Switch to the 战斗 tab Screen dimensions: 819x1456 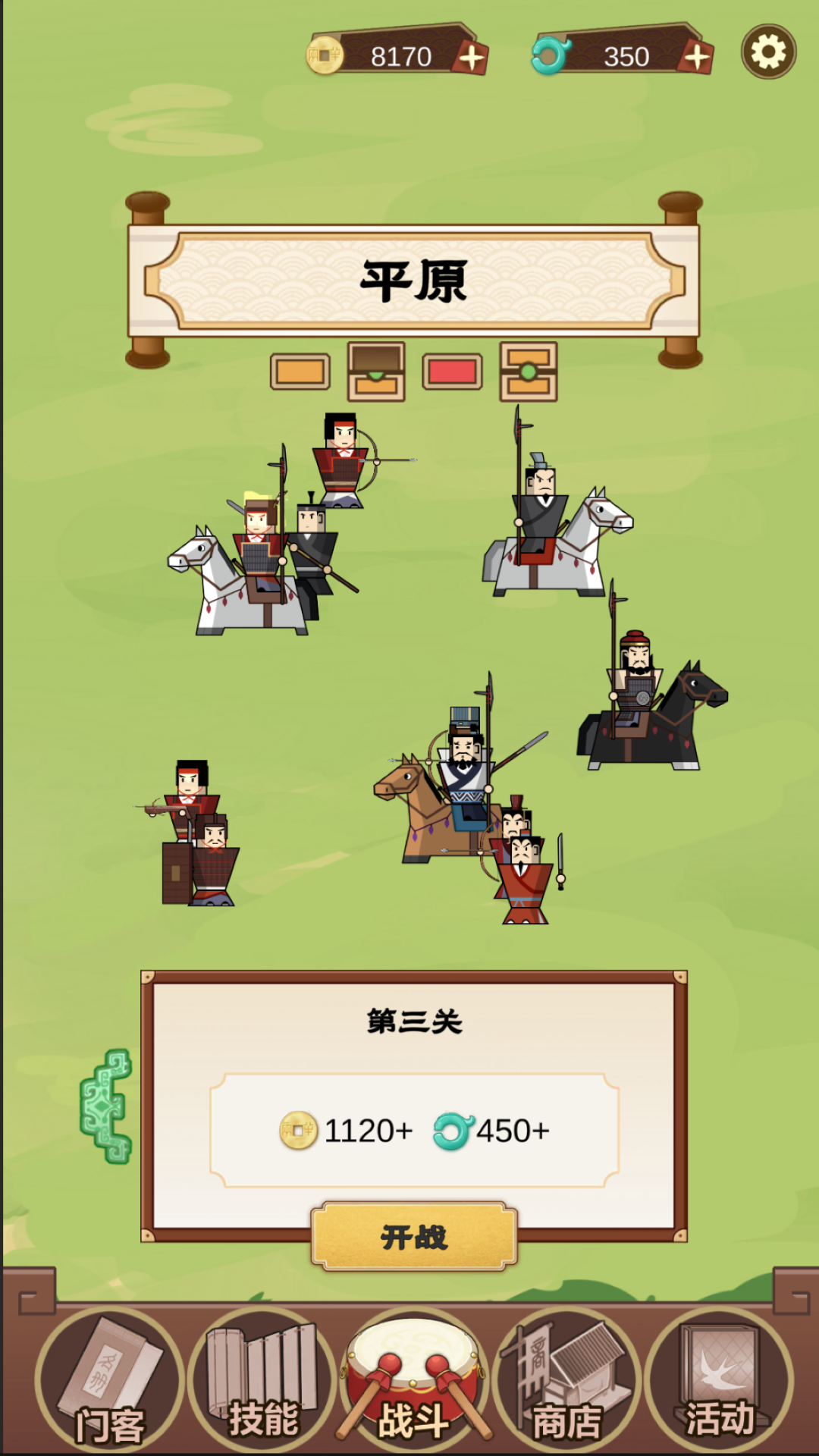(x=413, y=1383)
